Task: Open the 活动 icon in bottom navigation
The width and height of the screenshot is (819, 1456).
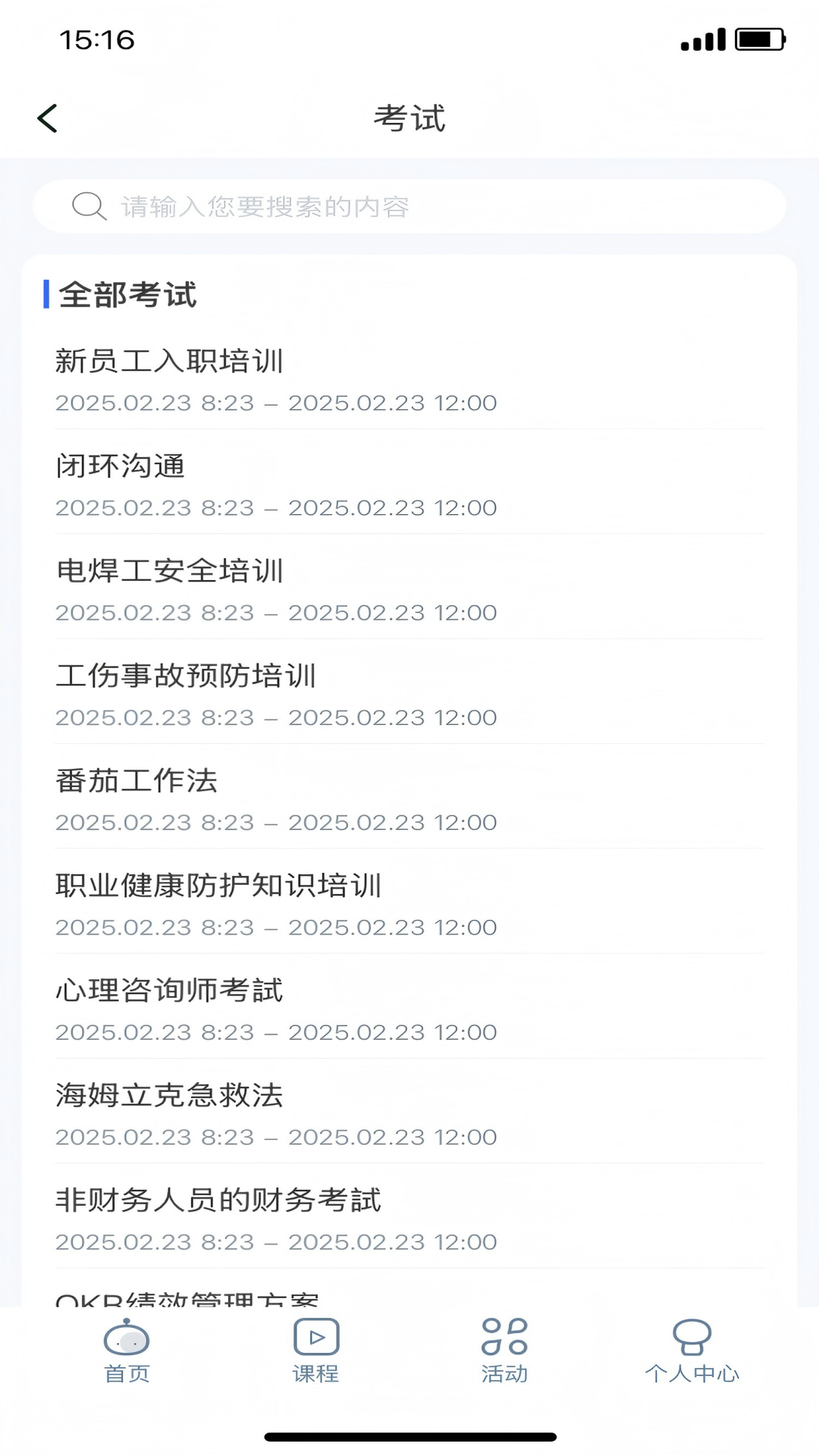Action: coord(504,1338)
